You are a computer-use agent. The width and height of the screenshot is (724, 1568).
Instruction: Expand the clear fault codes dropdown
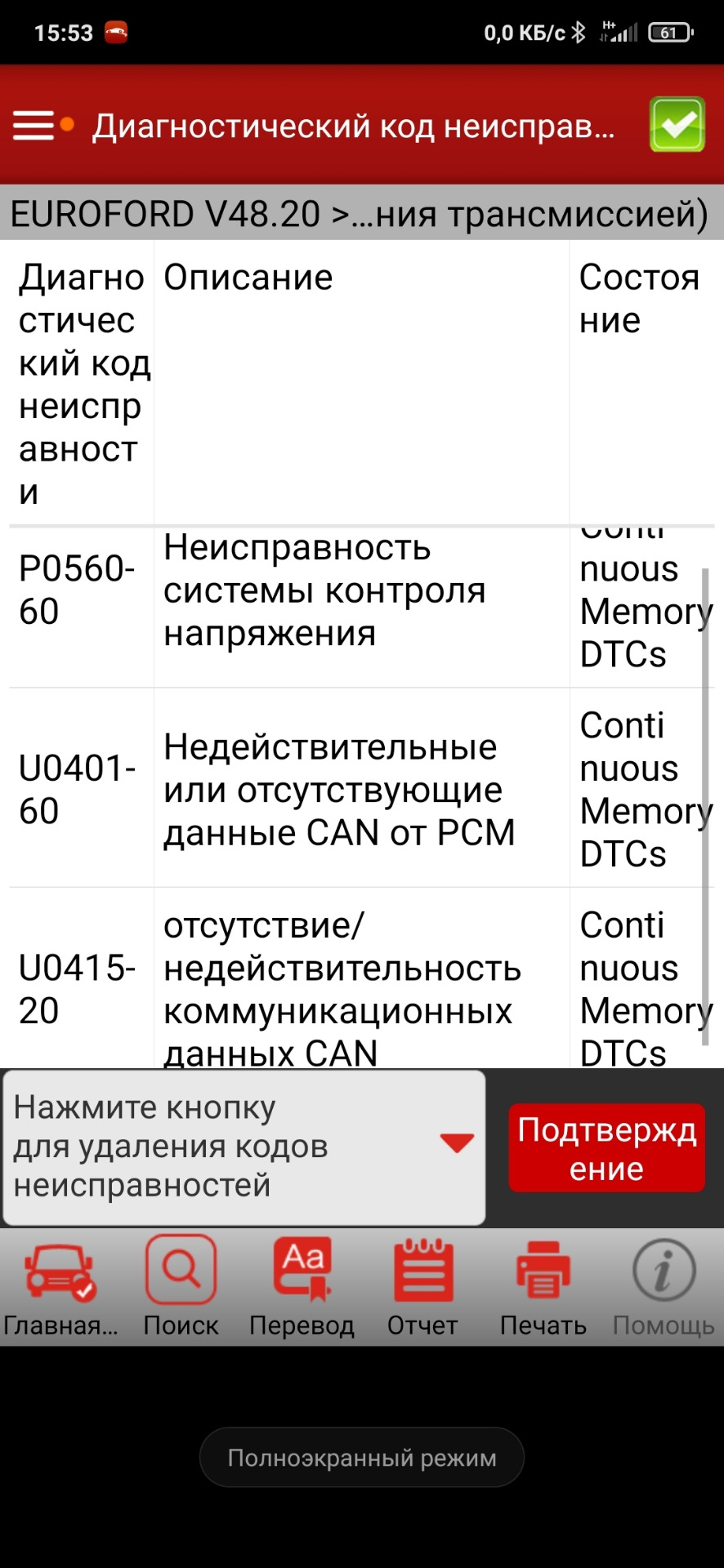tap(456, 1143)
